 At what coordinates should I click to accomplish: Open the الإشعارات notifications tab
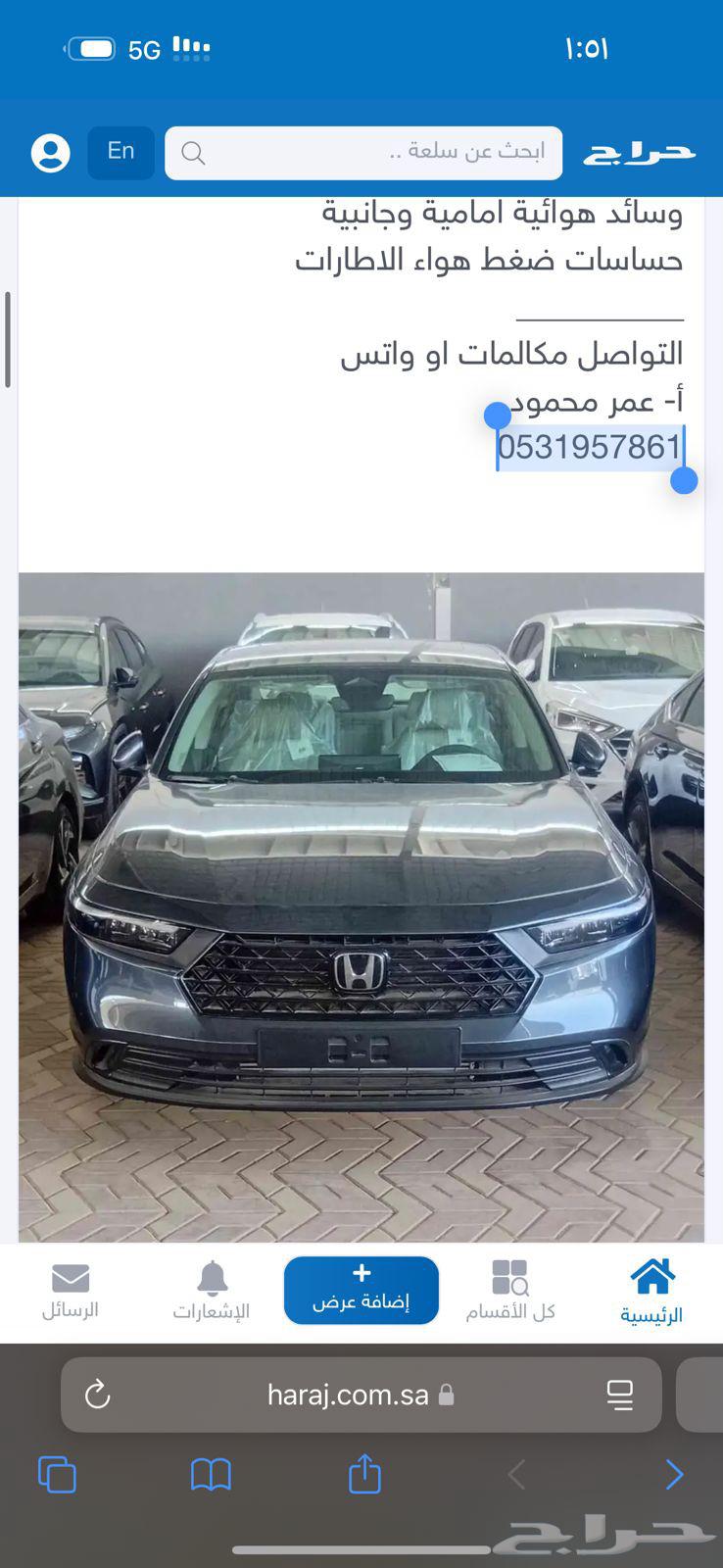(212, 1291)
